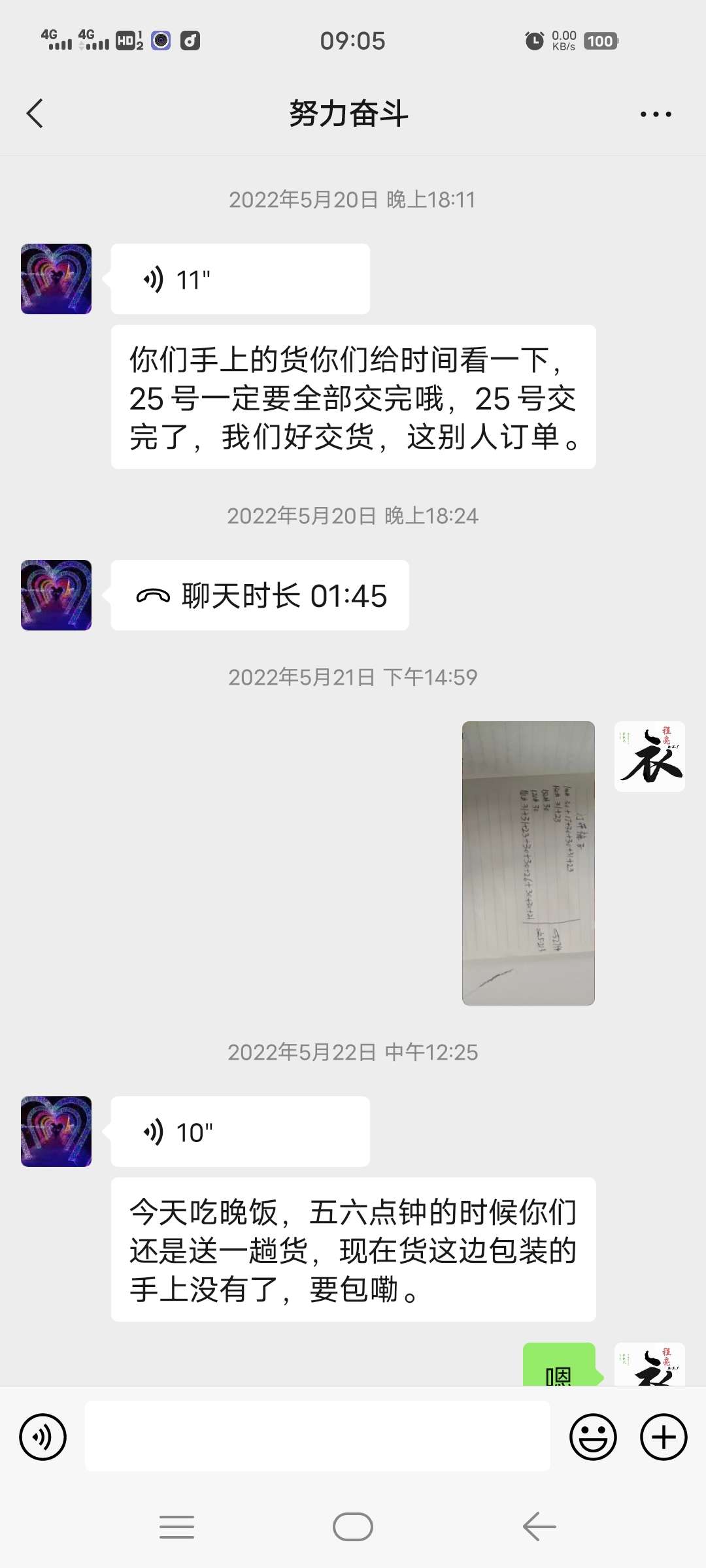Play the 10-second voice message
Screen dimensions: 706x1568
point(240,1132)
